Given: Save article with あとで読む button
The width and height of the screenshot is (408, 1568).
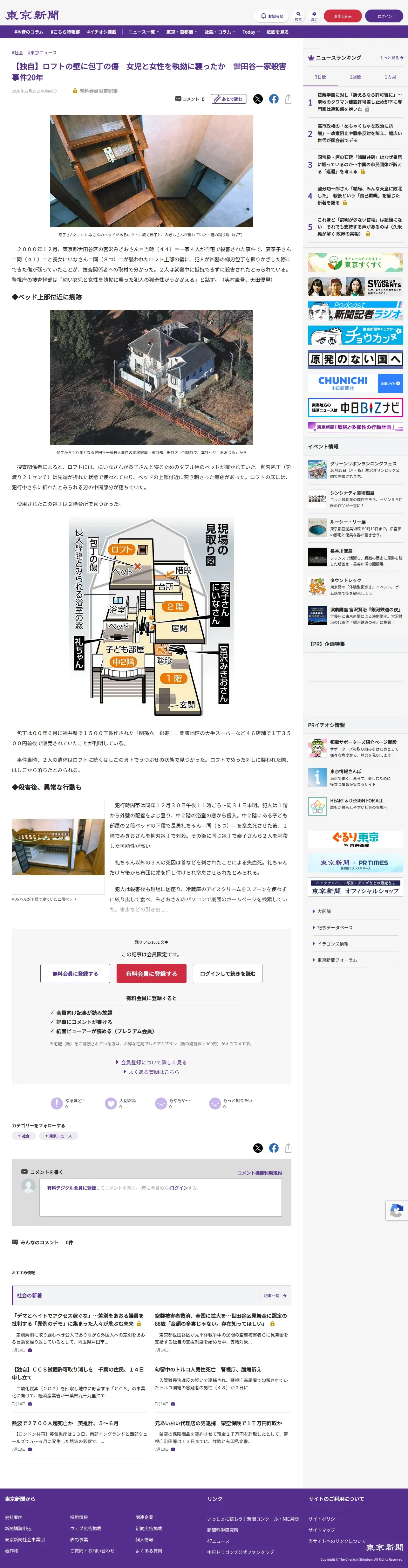Looking at the screenshot, I should point(228,99).
